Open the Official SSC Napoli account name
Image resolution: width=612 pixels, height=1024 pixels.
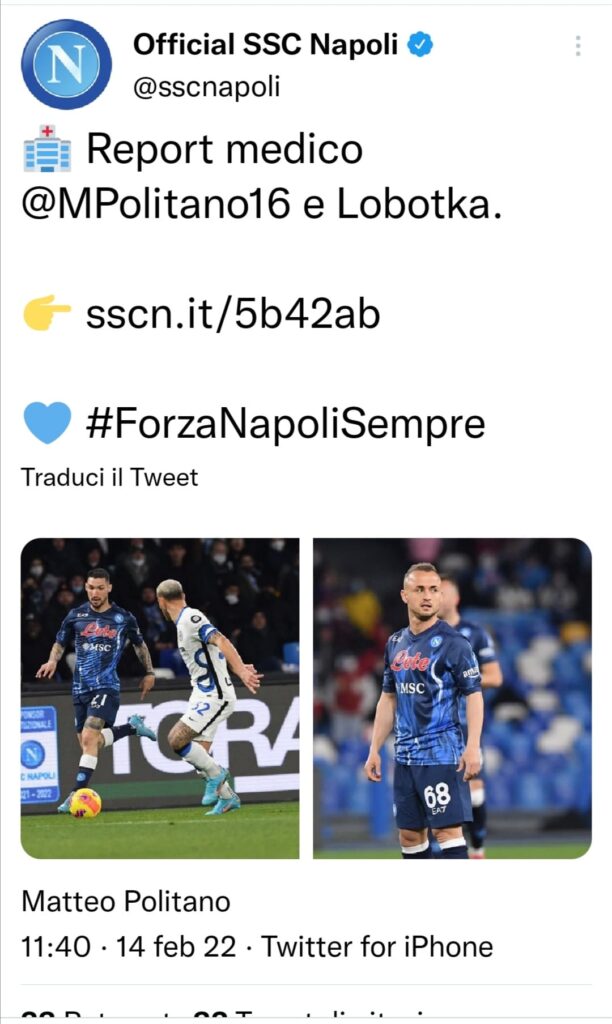pyautogui.click(x=265, y=44)
